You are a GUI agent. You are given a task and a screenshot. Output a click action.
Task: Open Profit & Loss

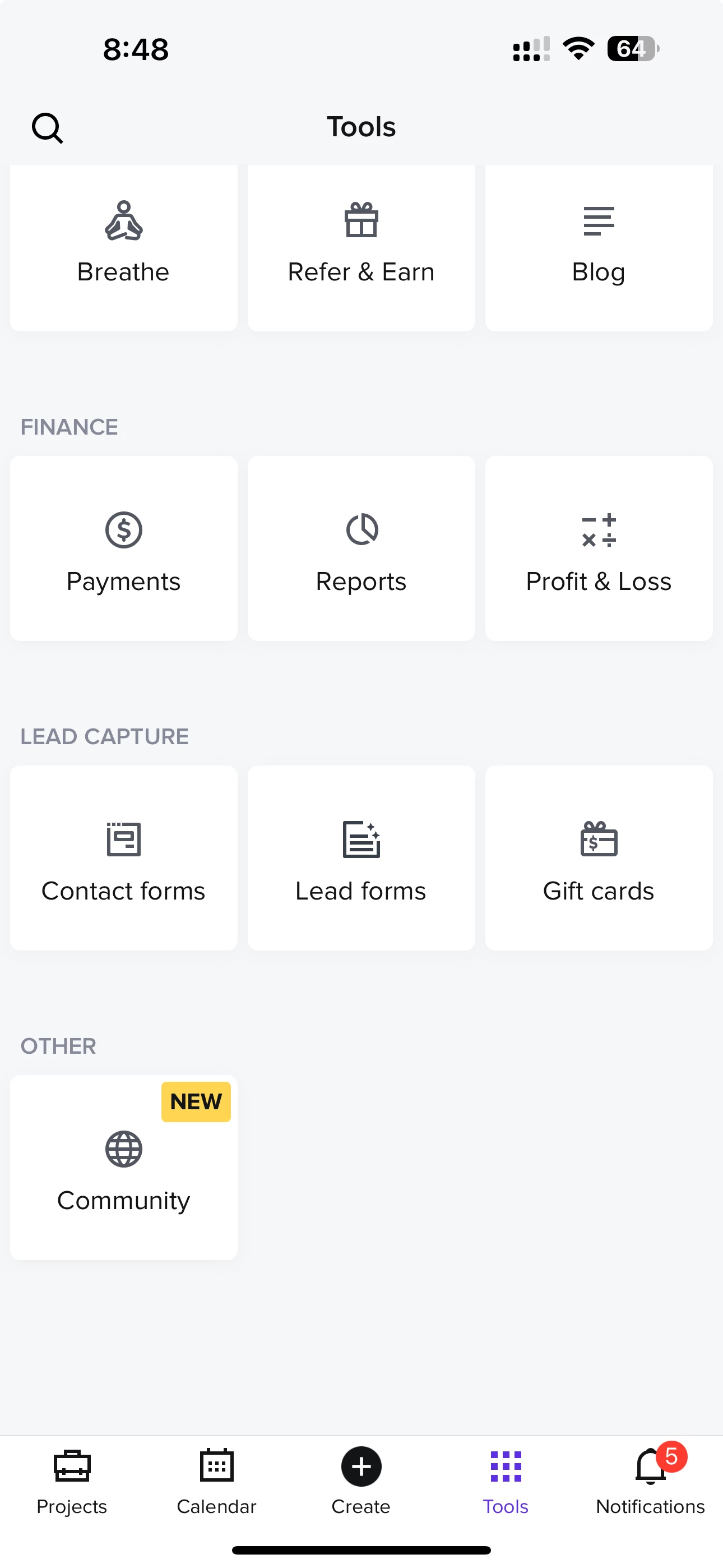point(598,548)
